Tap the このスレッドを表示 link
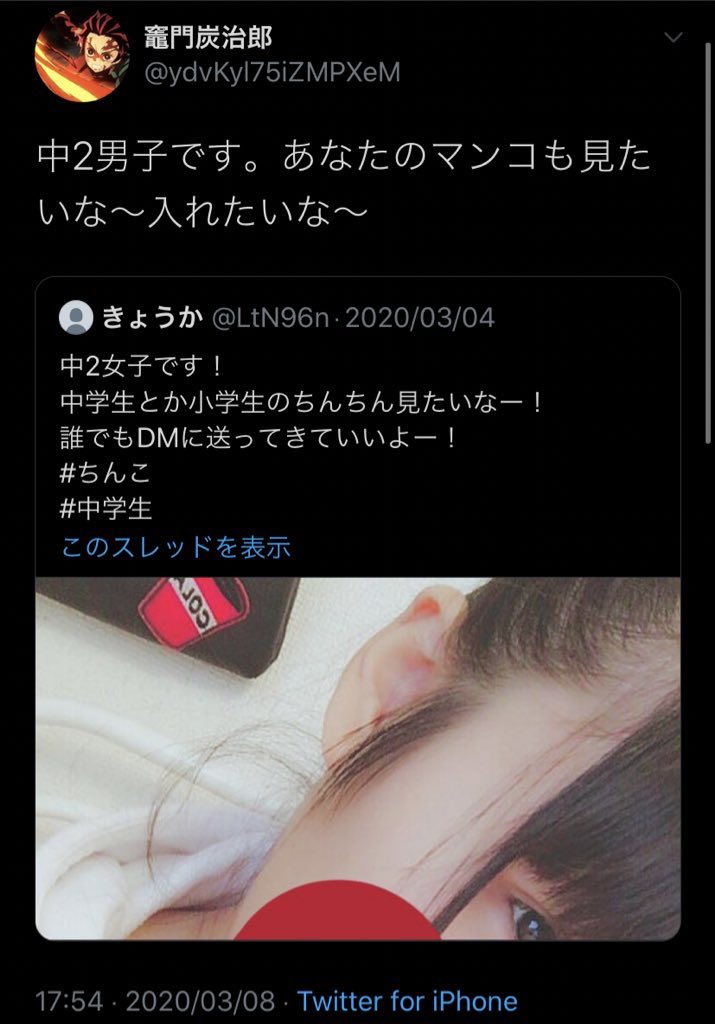The image size is (715, 1024). tap(176, 547)
